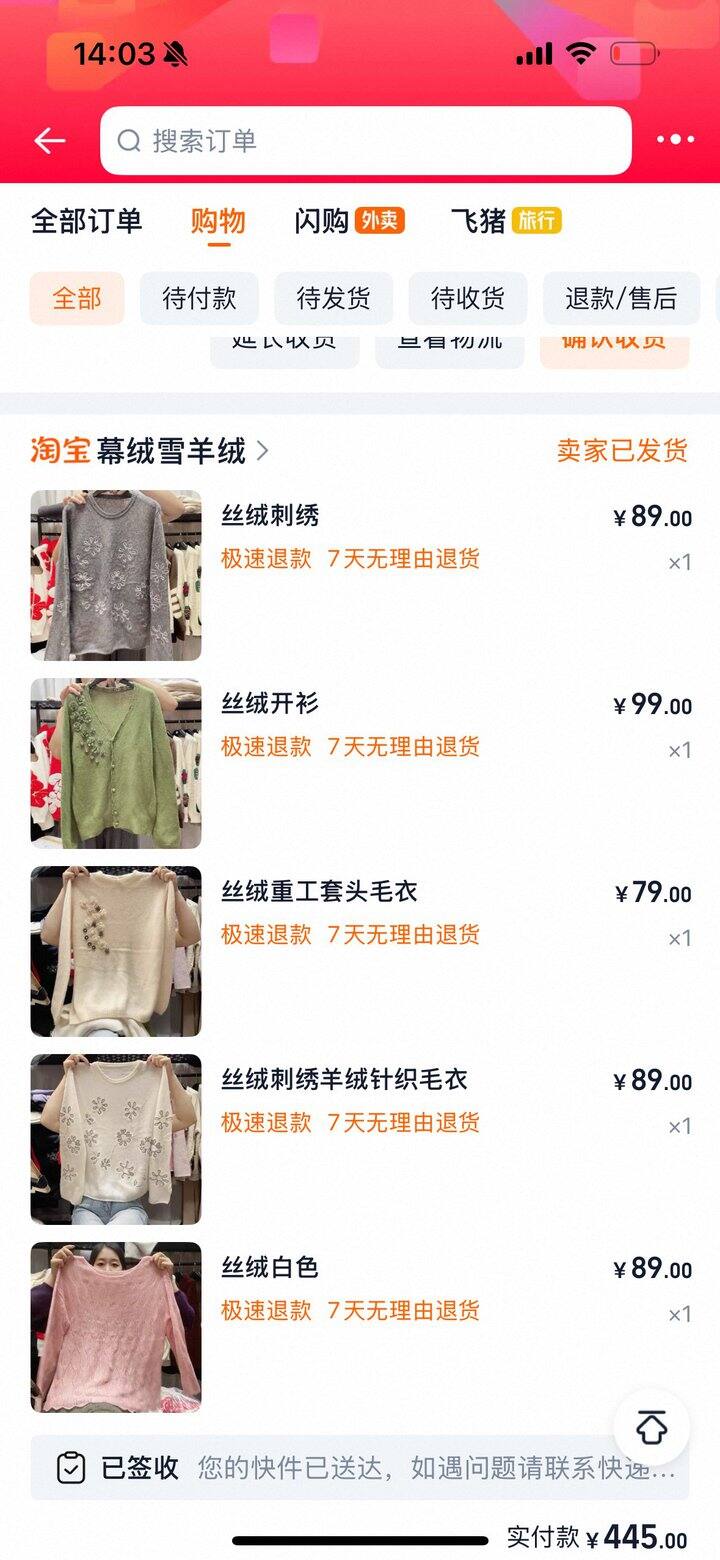Switch to the 闪购 外卖 tab

point(349,221)
